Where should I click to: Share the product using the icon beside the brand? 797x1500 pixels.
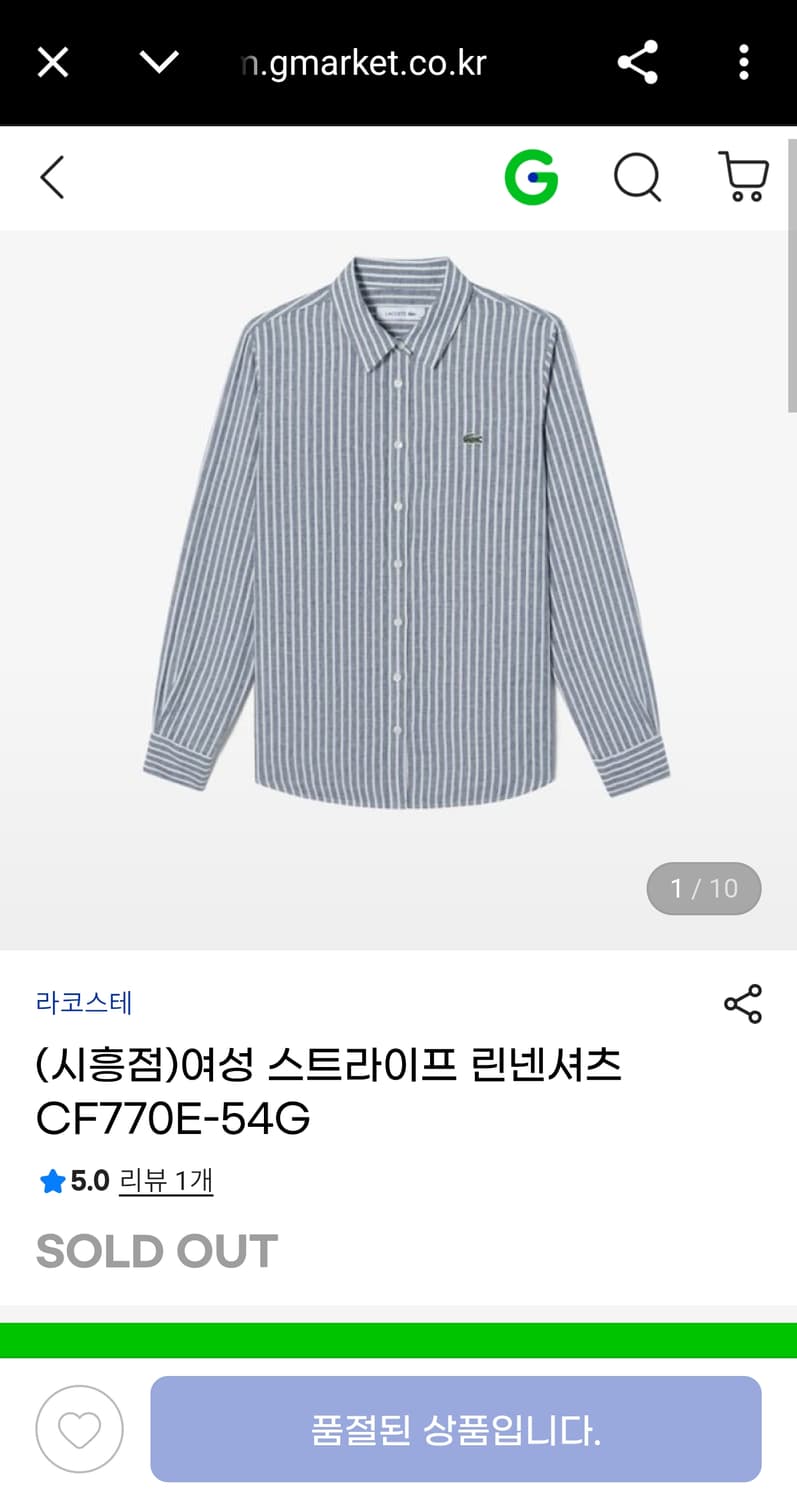[741, 1003]
